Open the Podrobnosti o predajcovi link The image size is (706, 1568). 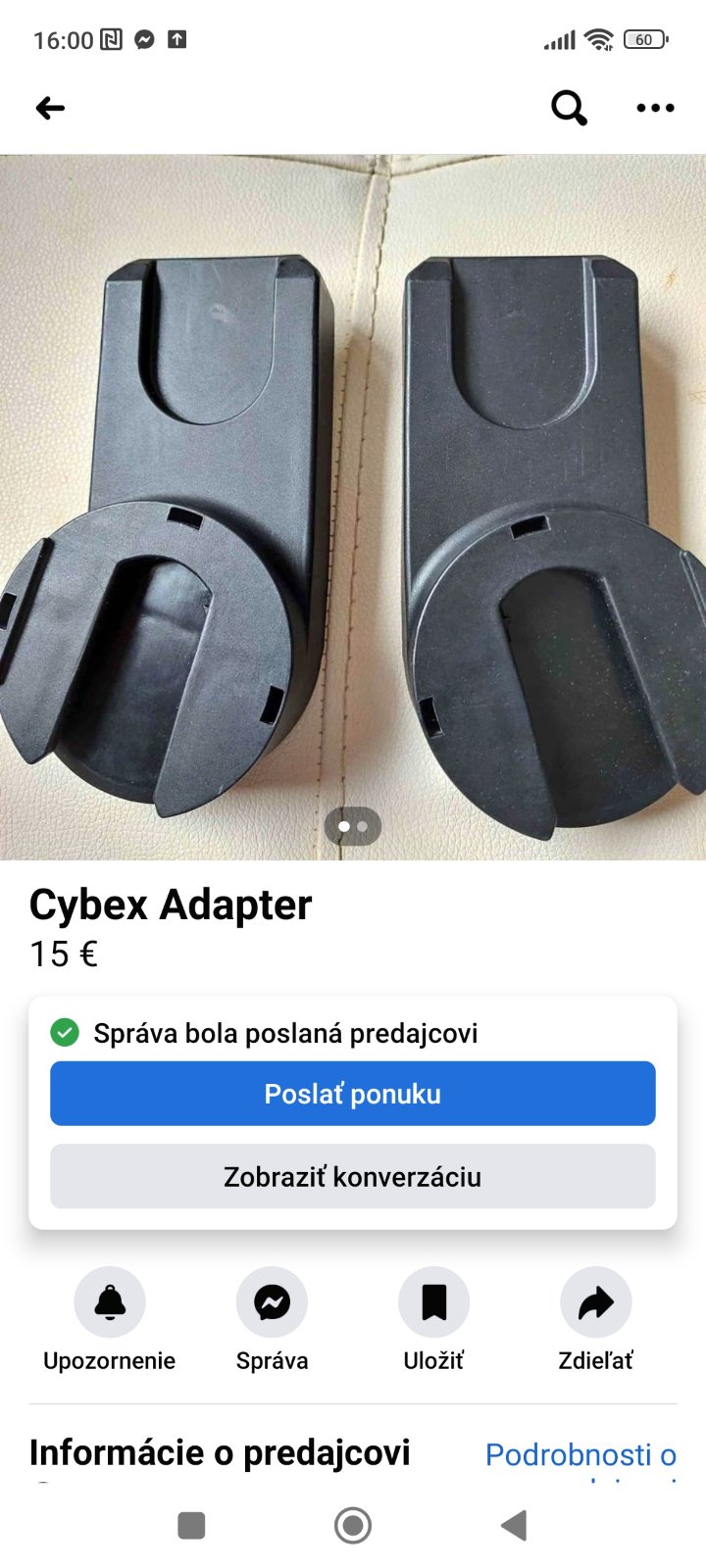point(580,1454)
